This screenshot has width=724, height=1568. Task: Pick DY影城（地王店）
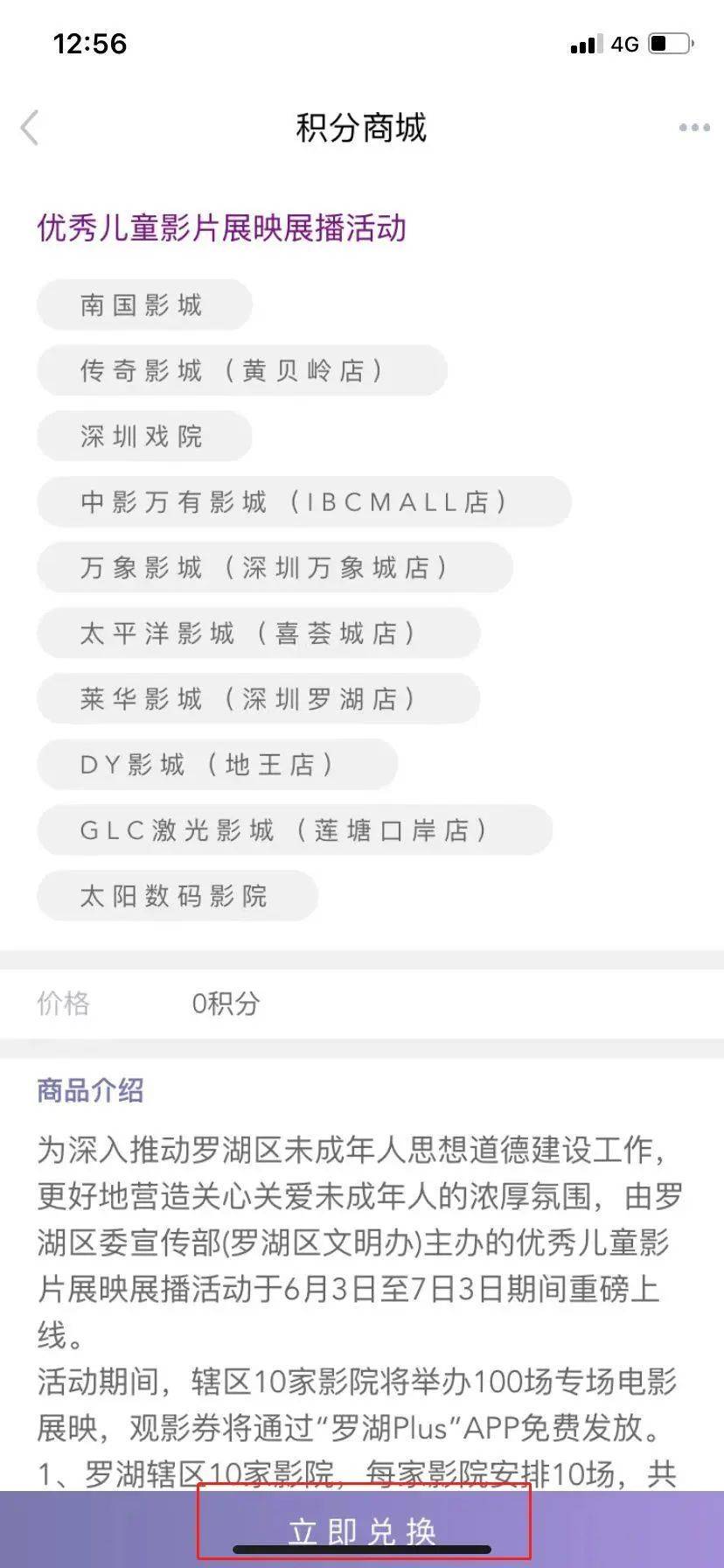coord(218,764)
